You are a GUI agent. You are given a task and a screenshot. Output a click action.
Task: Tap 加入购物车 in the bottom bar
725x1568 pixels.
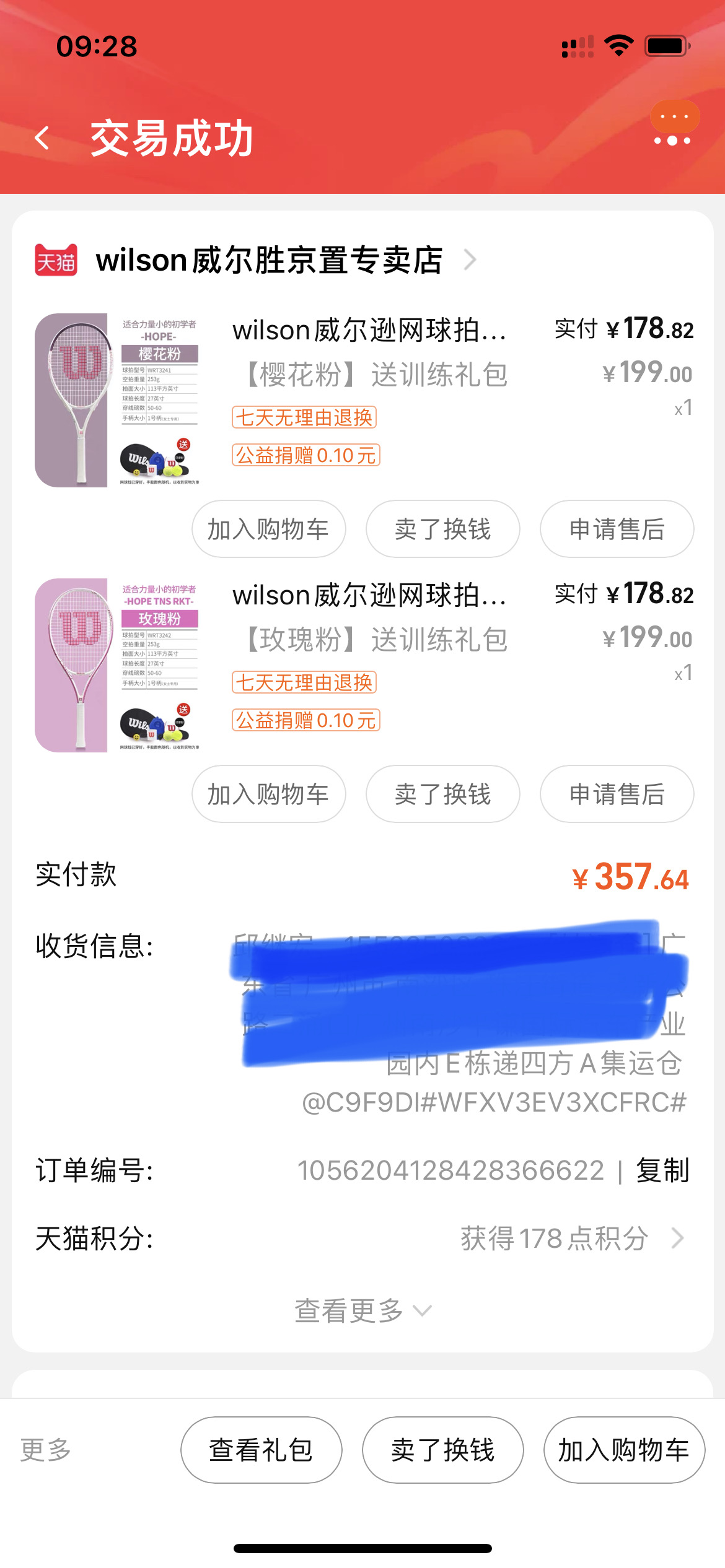click(x=624, y=1450)
